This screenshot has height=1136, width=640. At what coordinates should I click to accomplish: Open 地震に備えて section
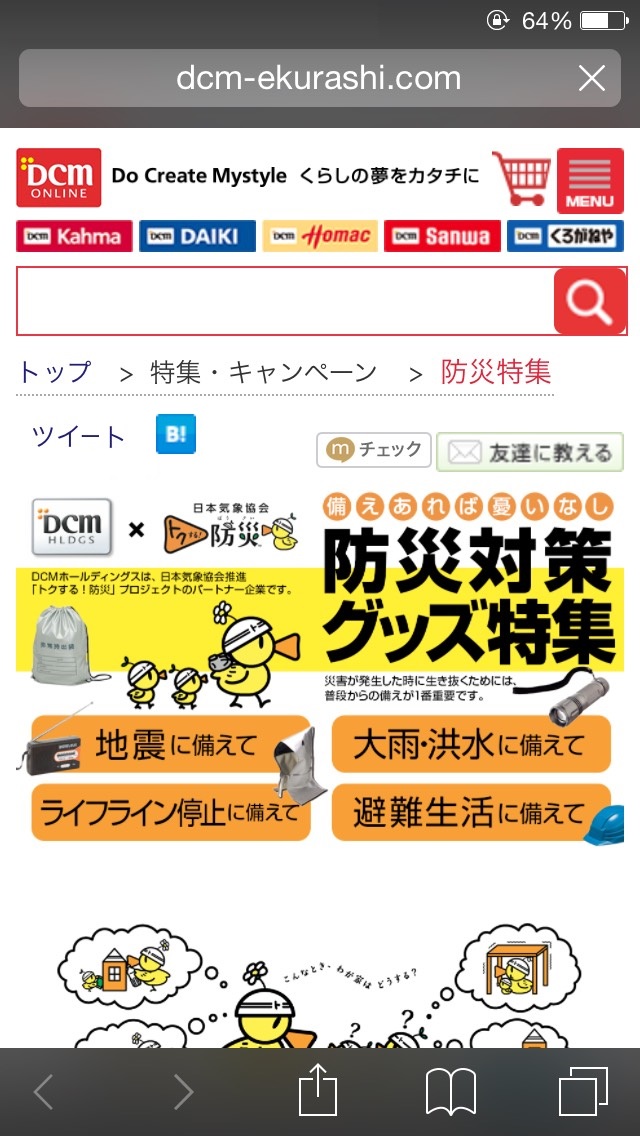[x=170, y=744]
